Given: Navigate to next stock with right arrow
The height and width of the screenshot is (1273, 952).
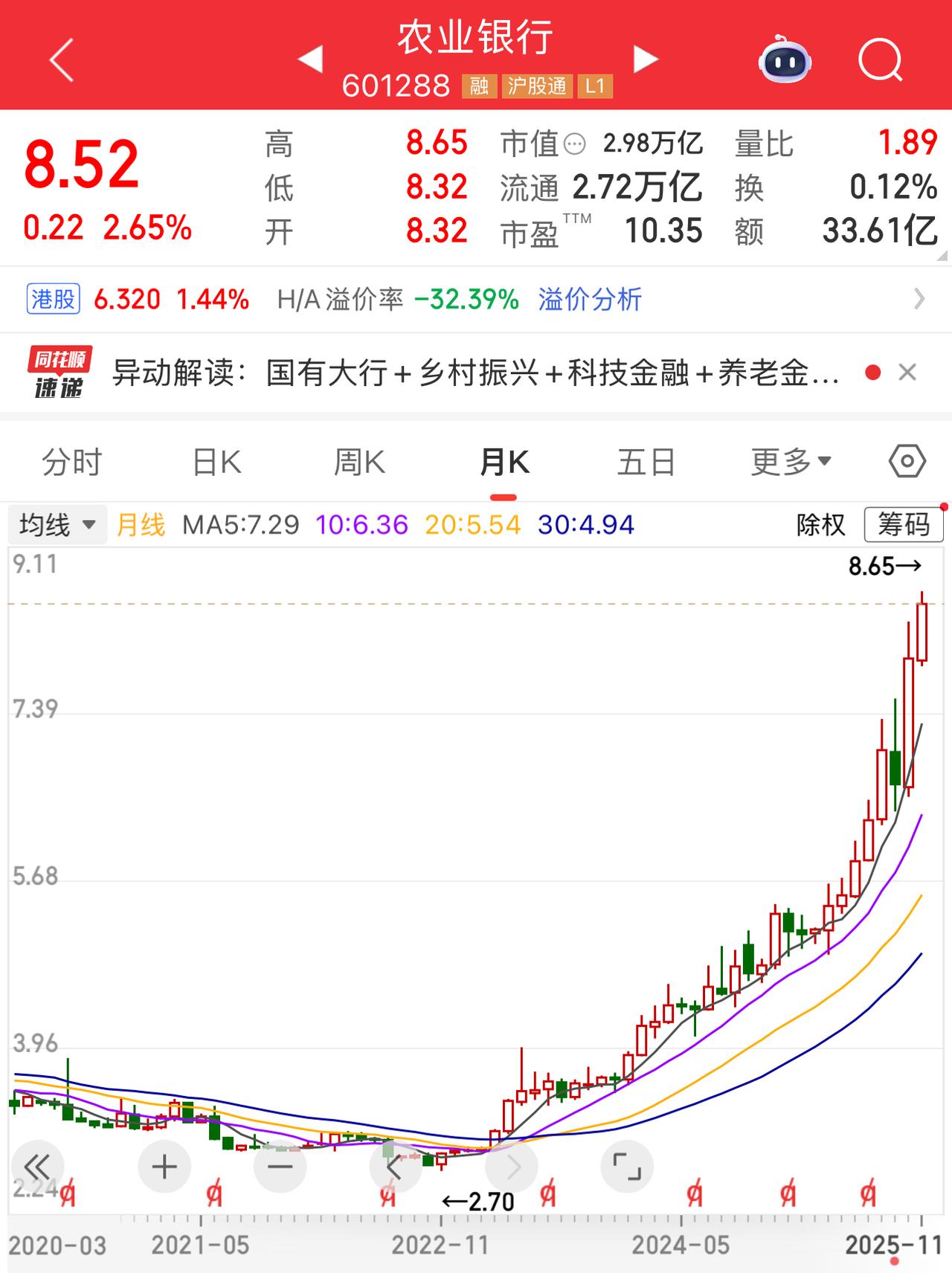Looking at the screenshot, I should tap(646, 57).
